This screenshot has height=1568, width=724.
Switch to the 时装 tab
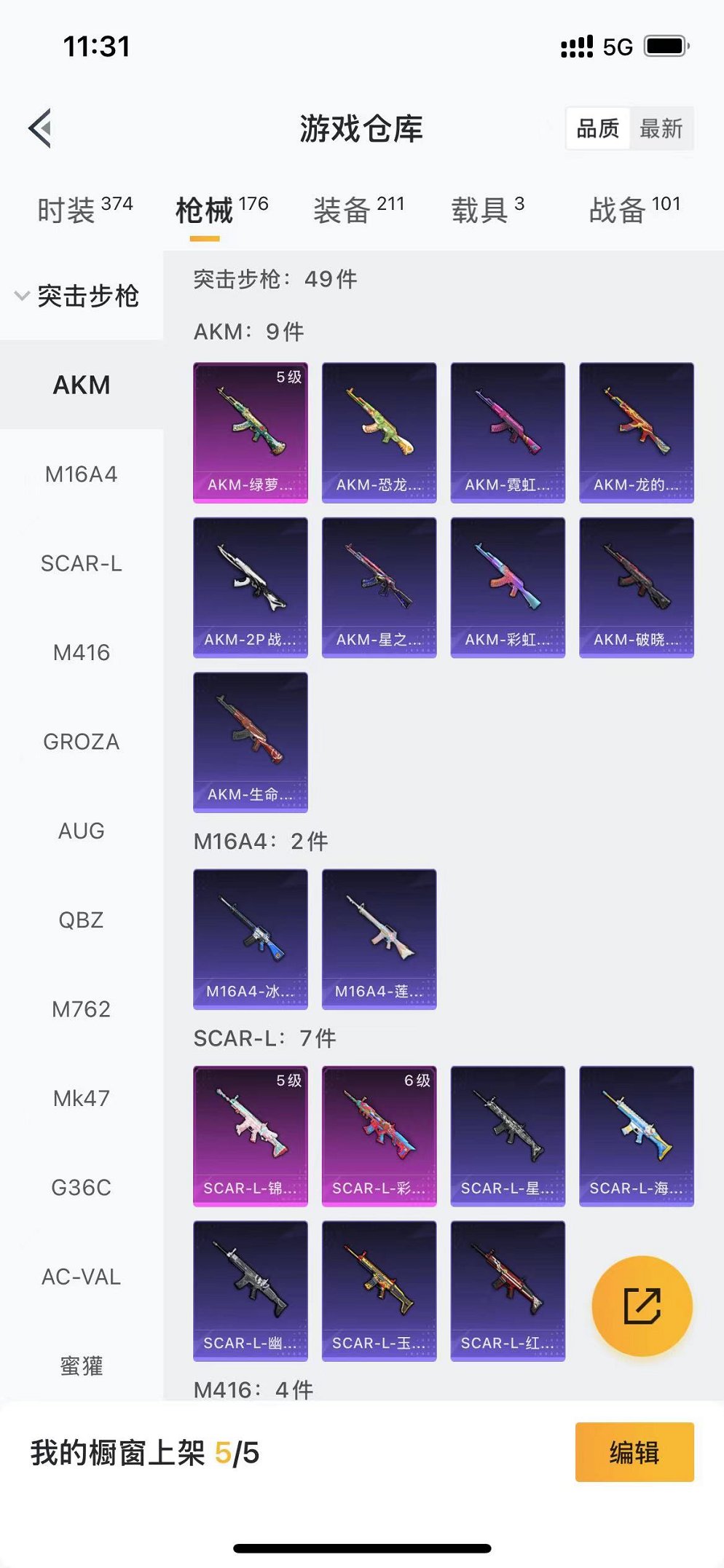pos(84,211)
